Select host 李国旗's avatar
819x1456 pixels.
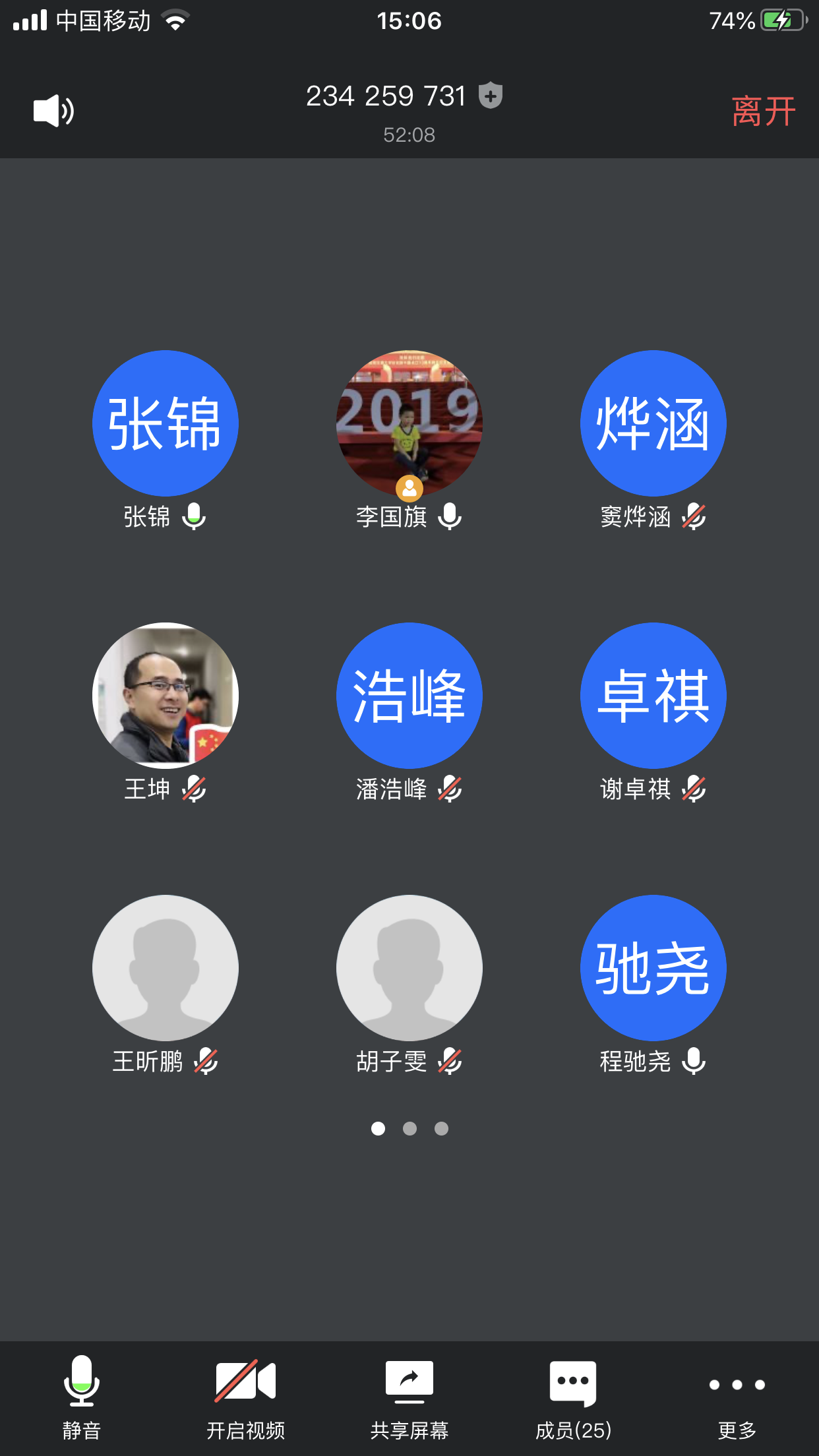click(409, 423)
